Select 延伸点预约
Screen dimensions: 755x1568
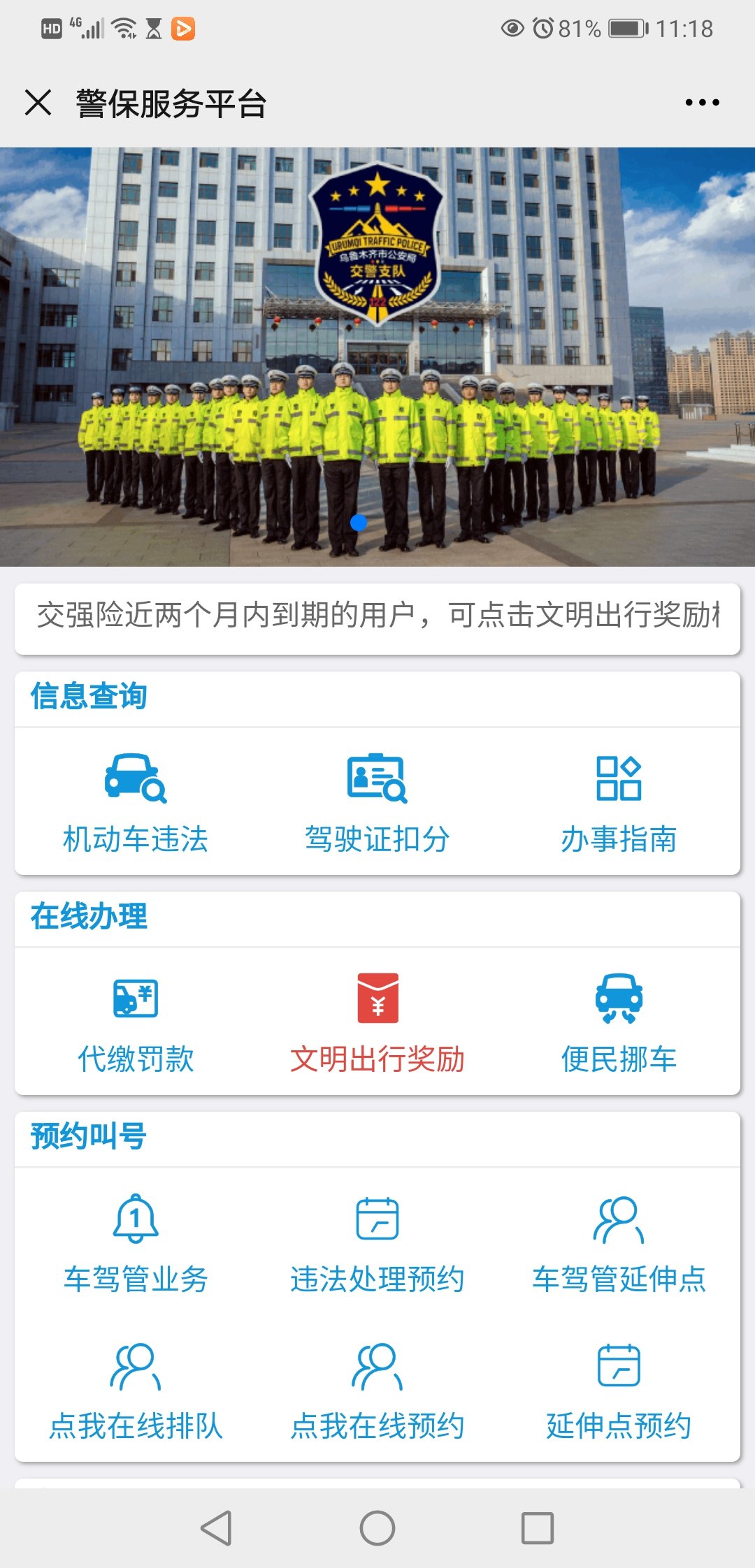619,1392
